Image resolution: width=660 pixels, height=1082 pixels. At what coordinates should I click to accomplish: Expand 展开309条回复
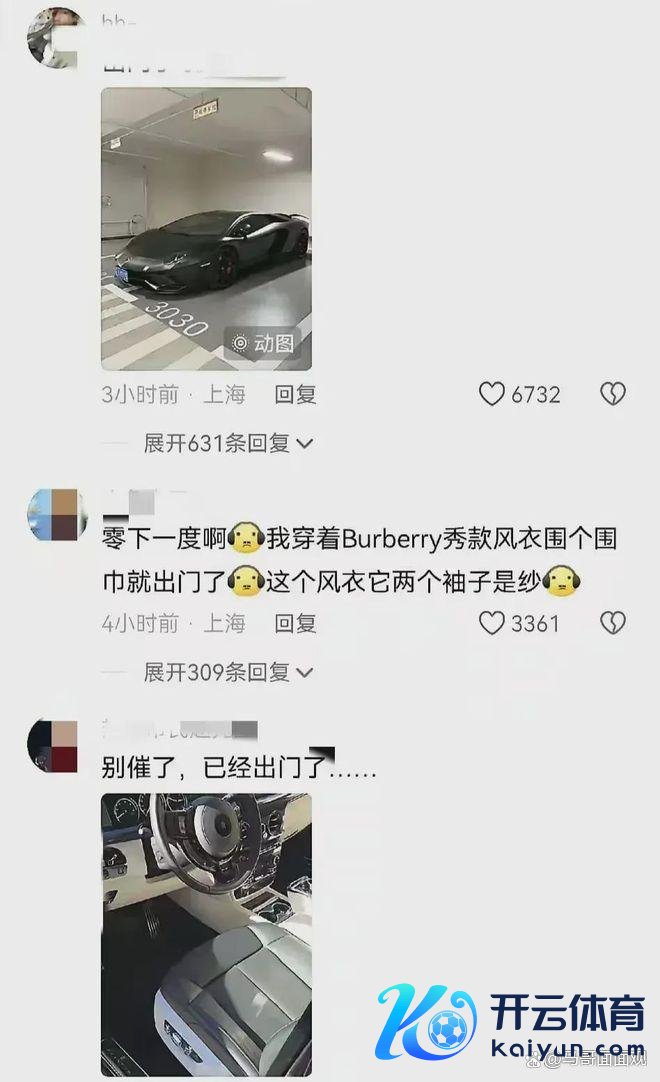click(228, 672)
